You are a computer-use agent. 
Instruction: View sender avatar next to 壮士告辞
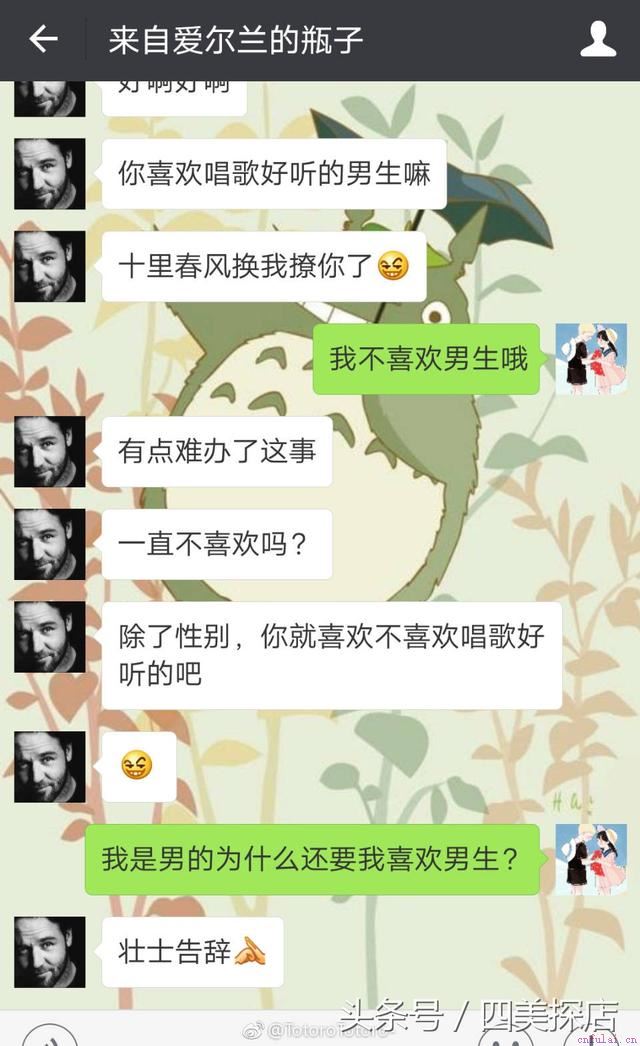[49, 951]
